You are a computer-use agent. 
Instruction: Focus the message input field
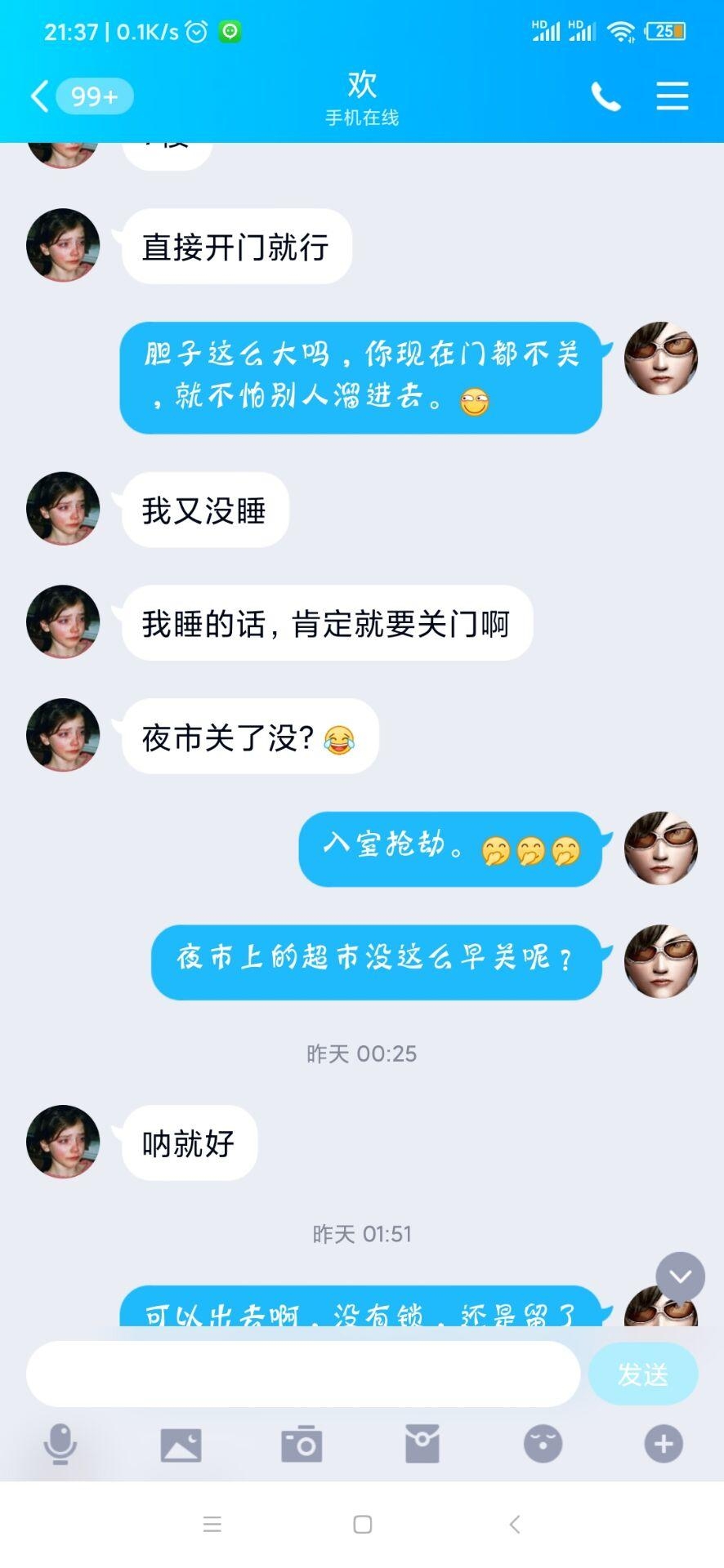[x=302, y=1374]
